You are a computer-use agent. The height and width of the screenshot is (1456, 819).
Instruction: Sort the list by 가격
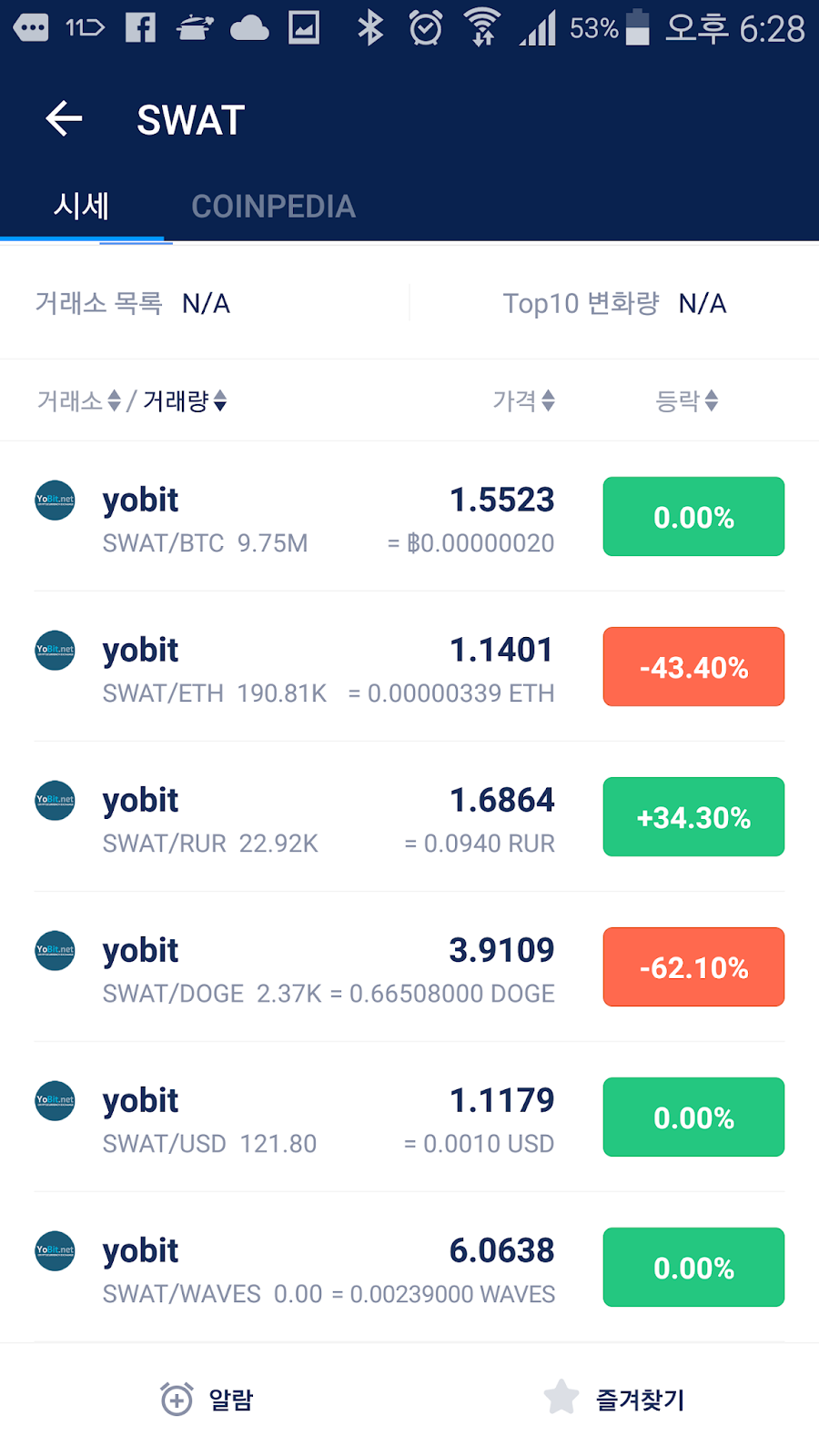coord(523,400)
